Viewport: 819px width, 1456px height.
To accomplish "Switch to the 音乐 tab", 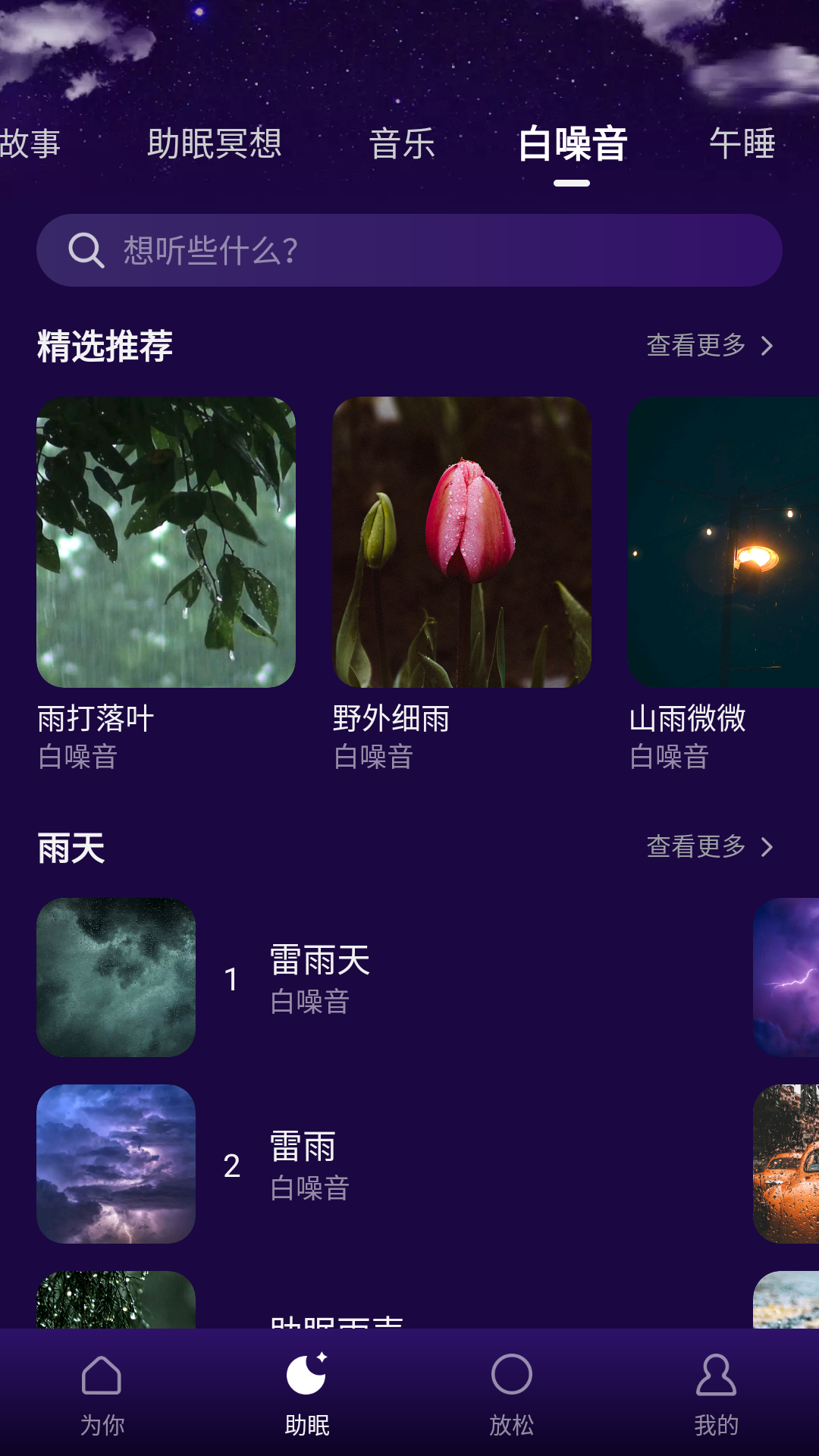I will click(x=401, y=144).
